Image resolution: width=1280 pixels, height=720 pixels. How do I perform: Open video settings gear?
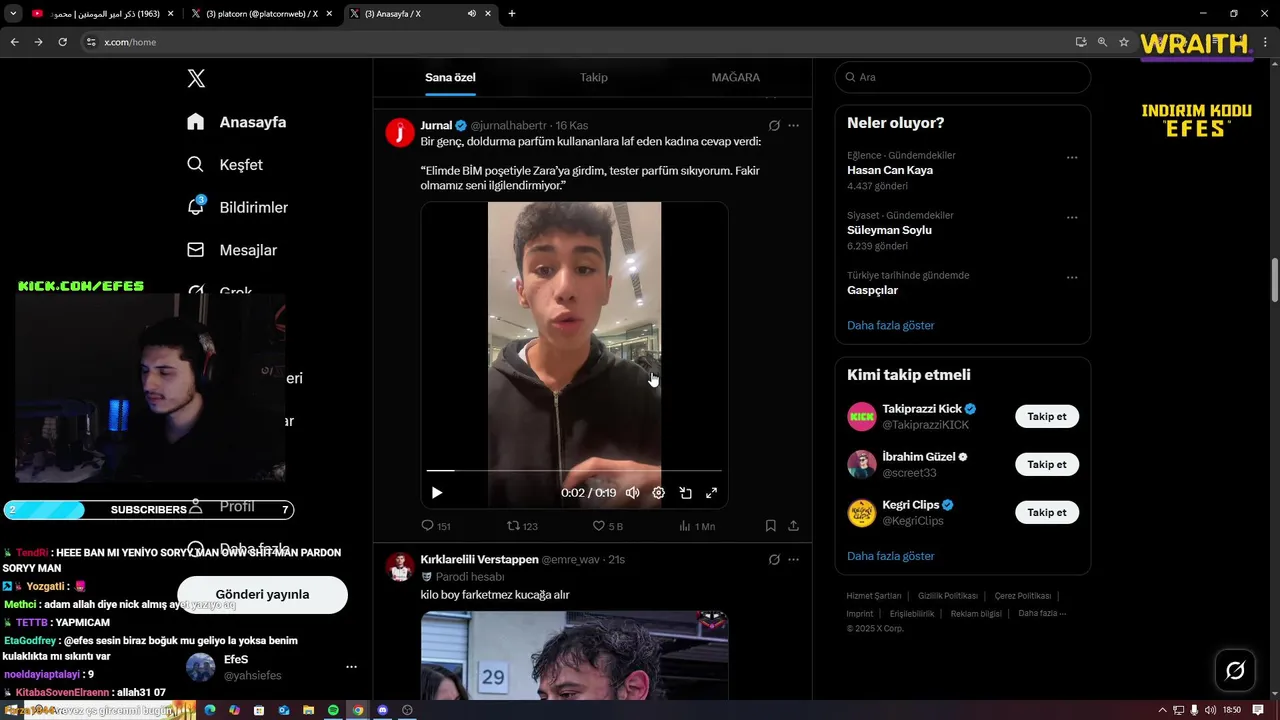658,493
